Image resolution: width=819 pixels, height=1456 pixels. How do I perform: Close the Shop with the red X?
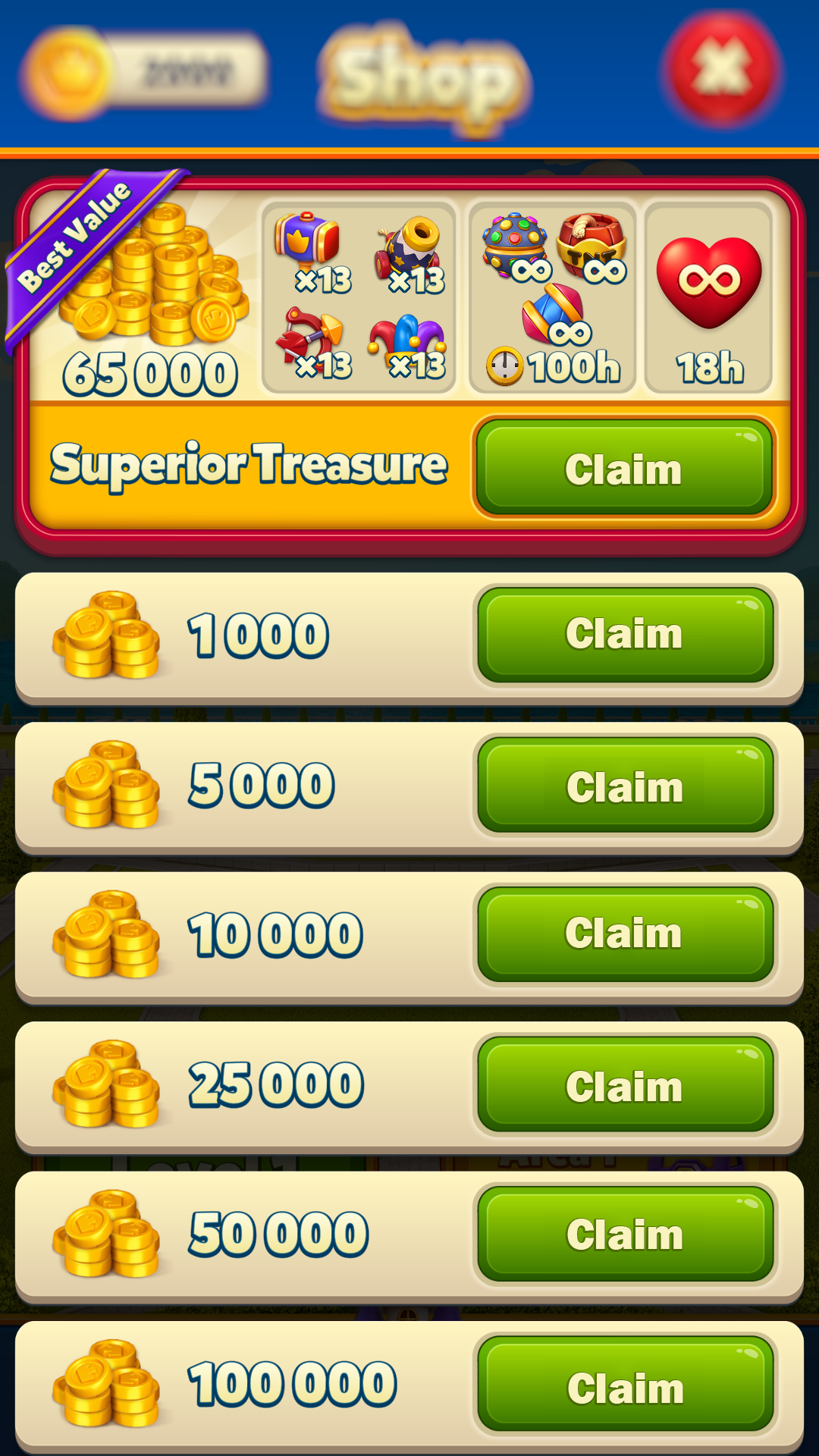(x=720, y=68)
